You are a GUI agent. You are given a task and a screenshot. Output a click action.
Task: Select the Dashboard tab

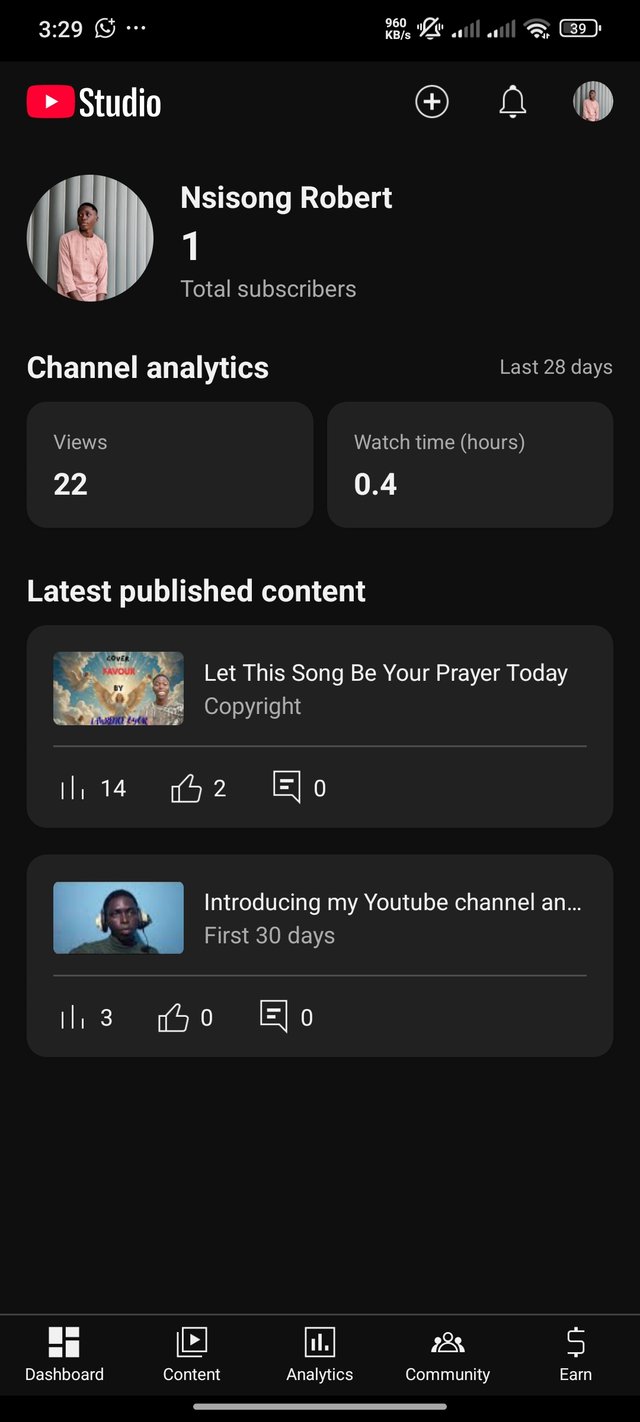[x=64, y=1355]
